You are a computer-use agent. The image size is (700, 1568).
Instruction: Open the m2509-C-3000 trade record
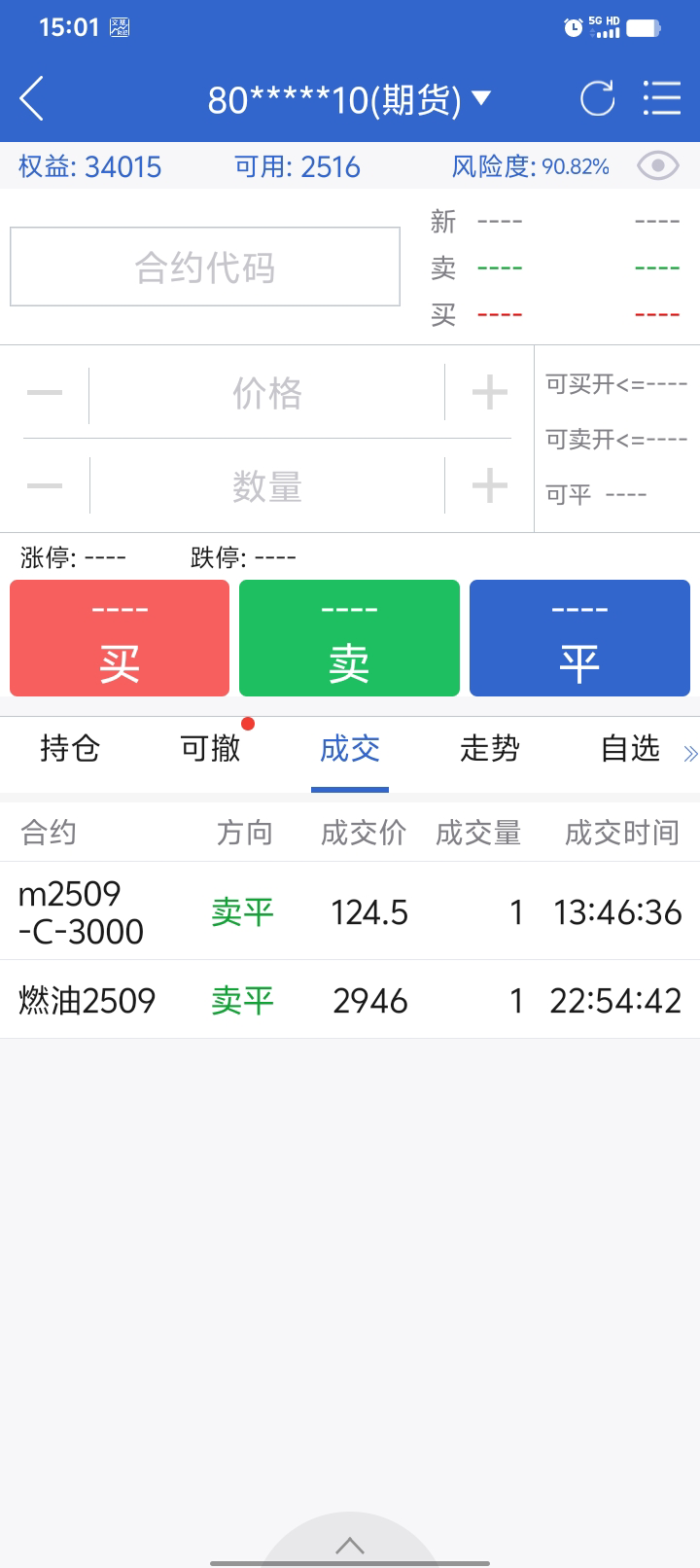point(350,911)
